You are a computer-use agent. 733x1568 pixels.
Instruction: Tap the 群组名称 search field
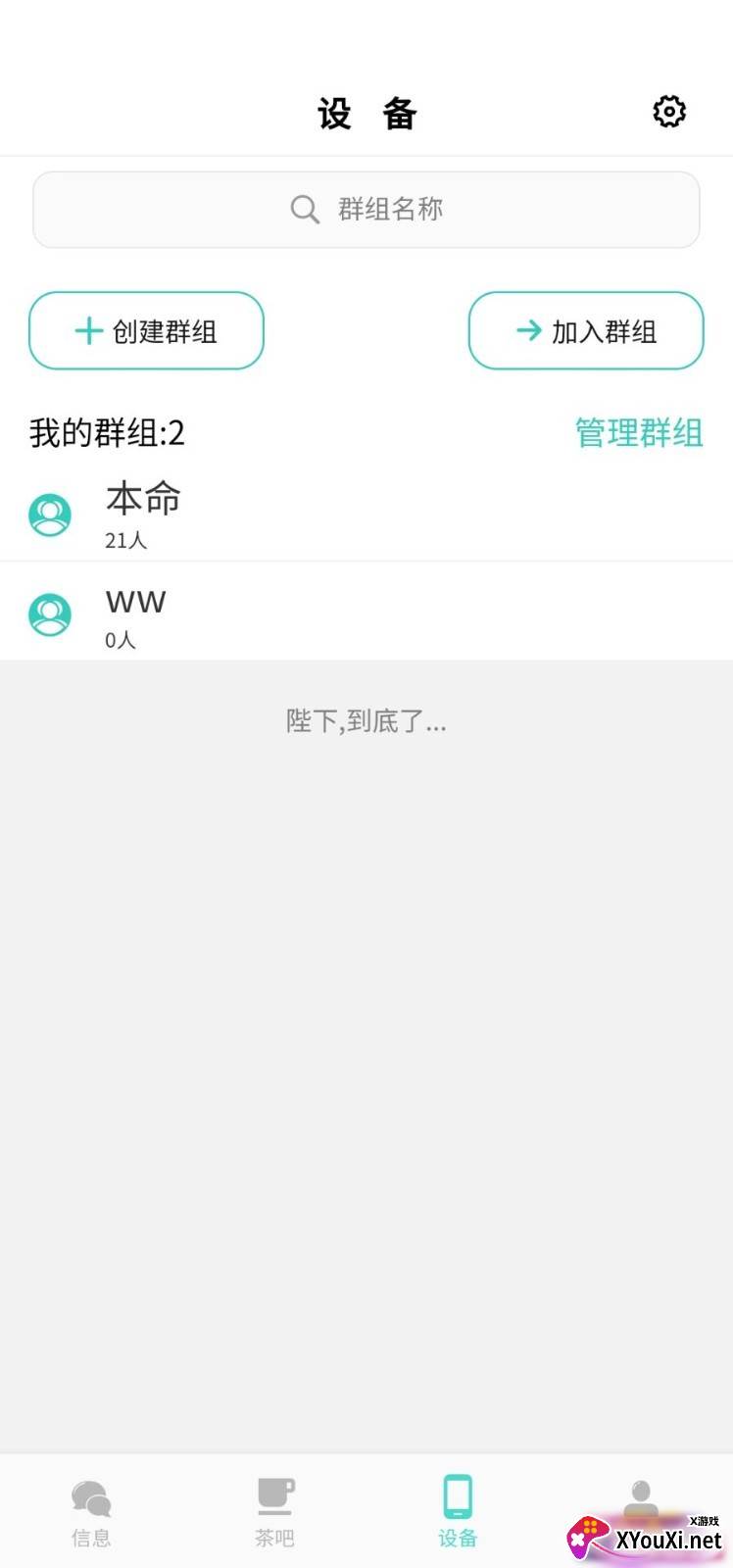point(366,210)
